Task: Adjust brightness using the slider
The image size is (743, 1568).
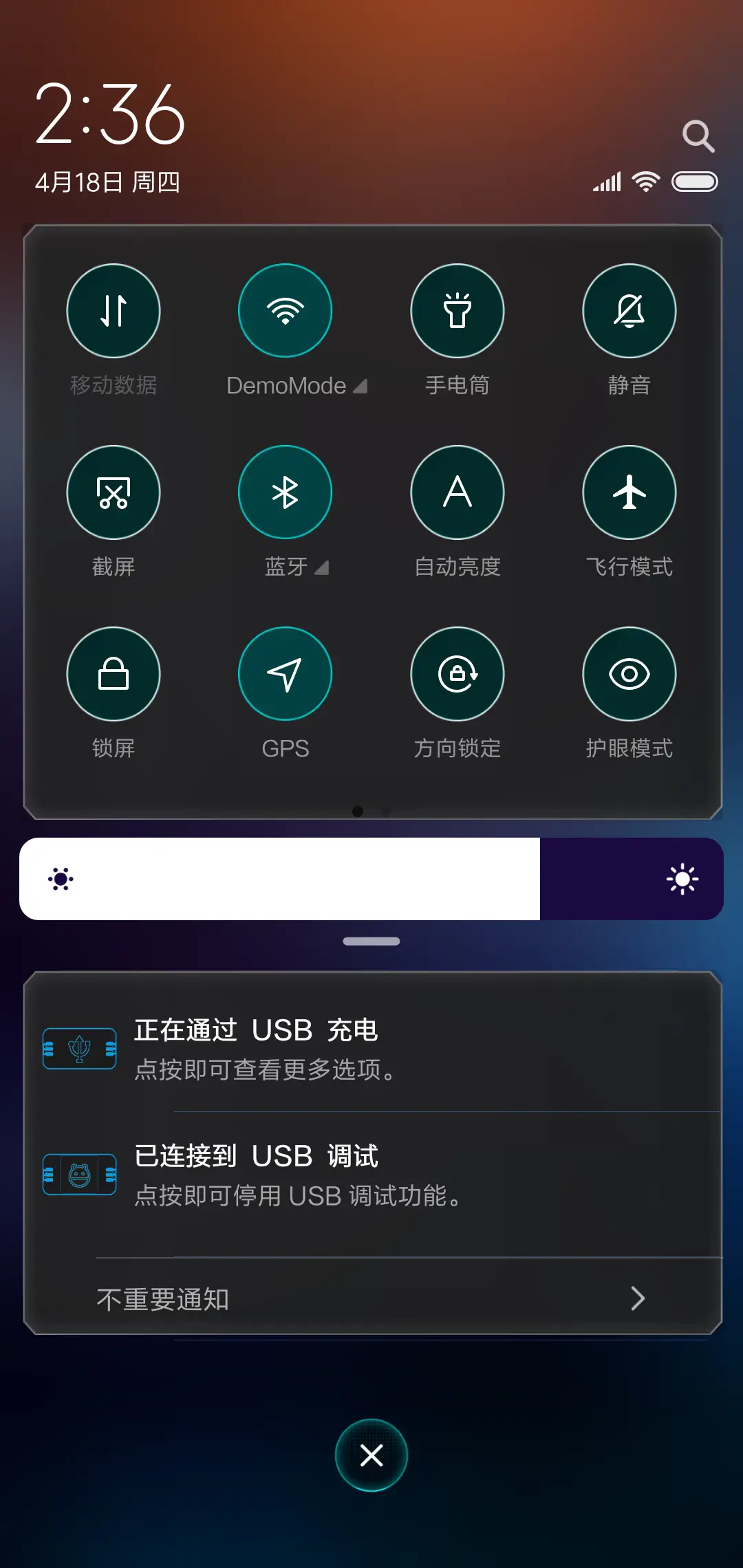Action: (371, 878)
